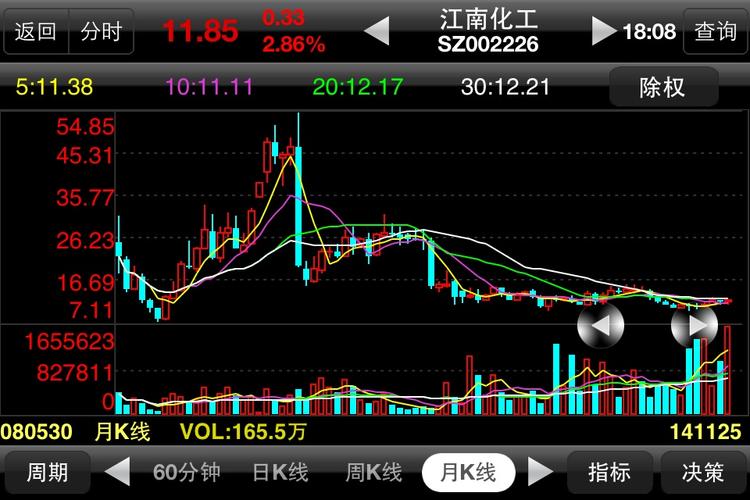Screen dimensions: 750x500
Task: Switch to the 分时 time-sharing chart
Action: coord(101,32)
